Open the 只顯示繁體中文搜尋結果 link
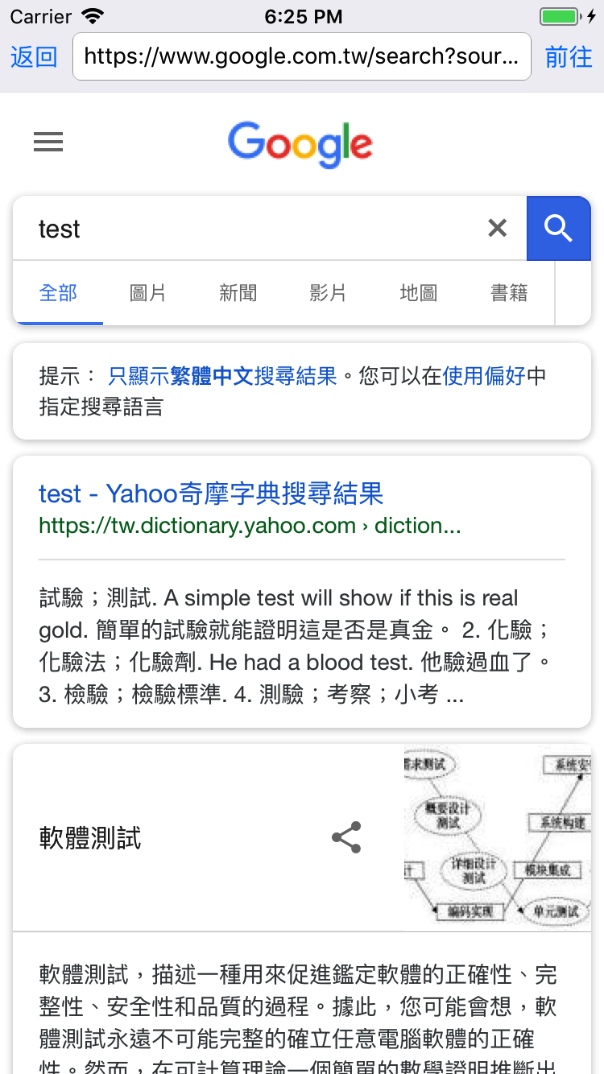 pos(223,376)
